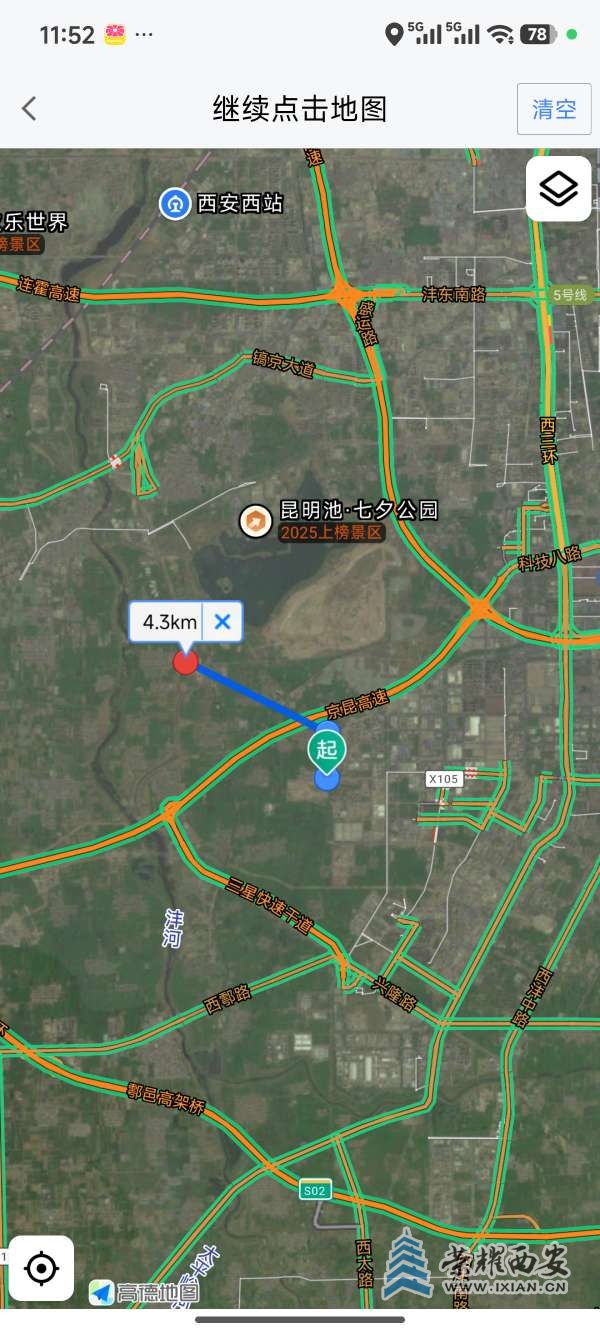Open the map layers selector
The height and width of the screenshot is (1335, 600).
558,188
